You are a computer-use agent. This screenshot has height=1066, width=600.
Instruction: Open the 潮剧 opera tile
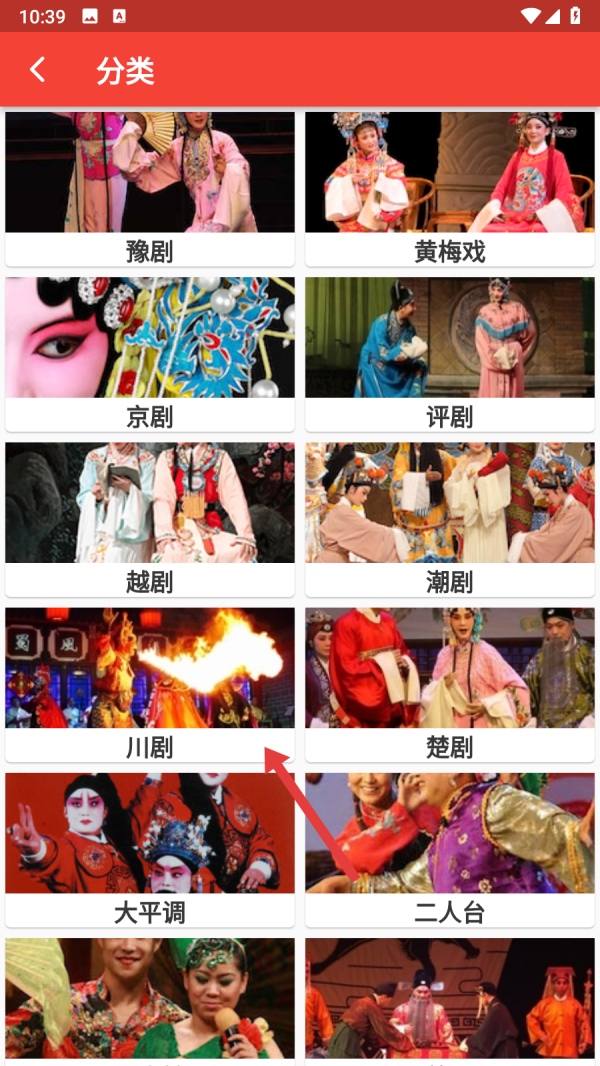[x=450, y=517]
